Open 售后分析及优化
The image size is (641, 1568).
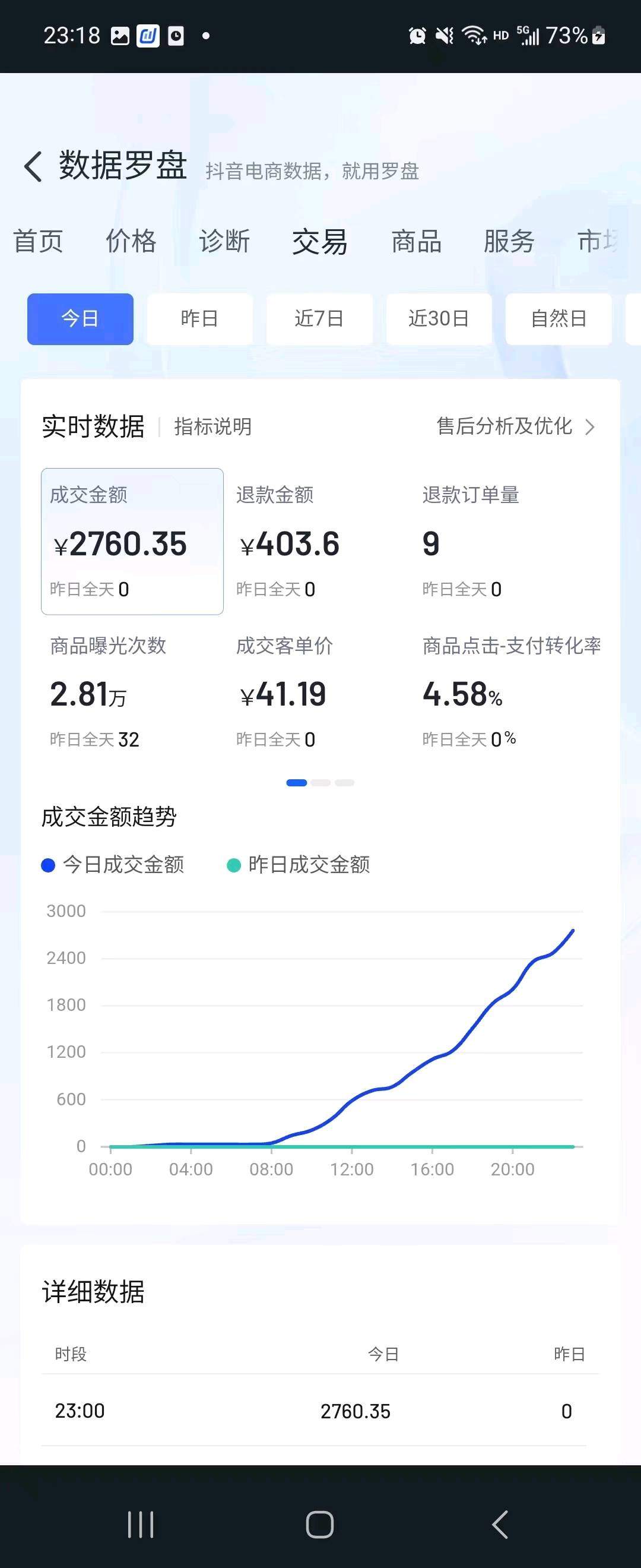pyautogui.click(x=515, y=426)
